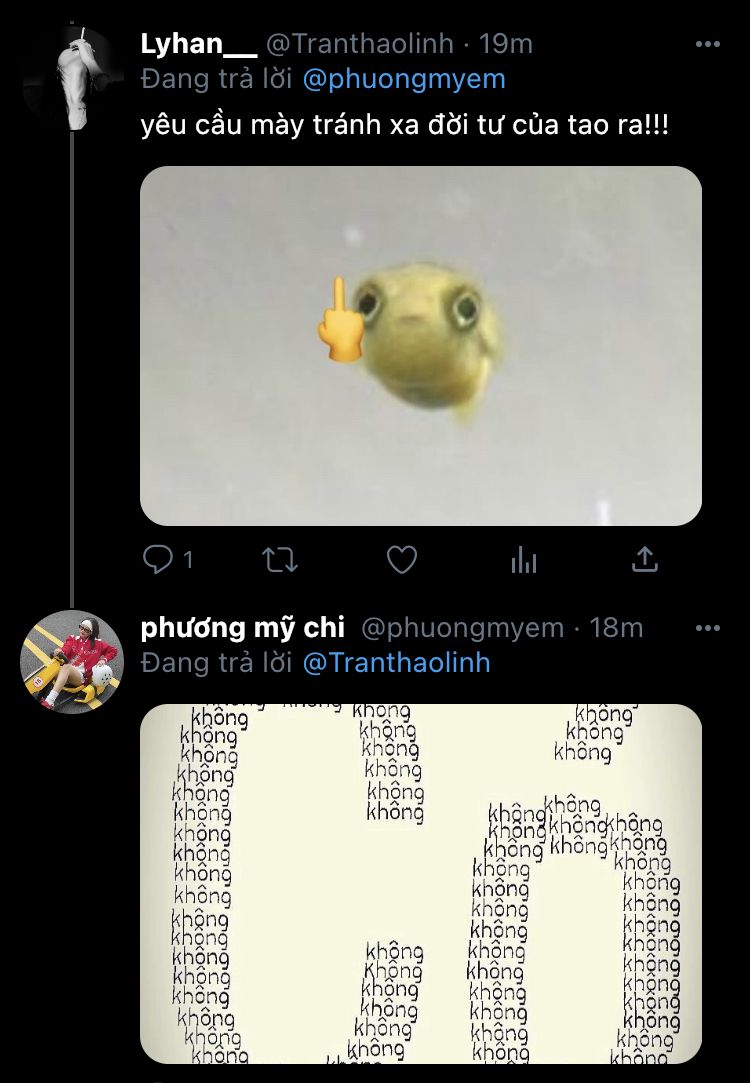
Task: View analytics for Lyhan__'s tweet
Action: click(524, 560)
